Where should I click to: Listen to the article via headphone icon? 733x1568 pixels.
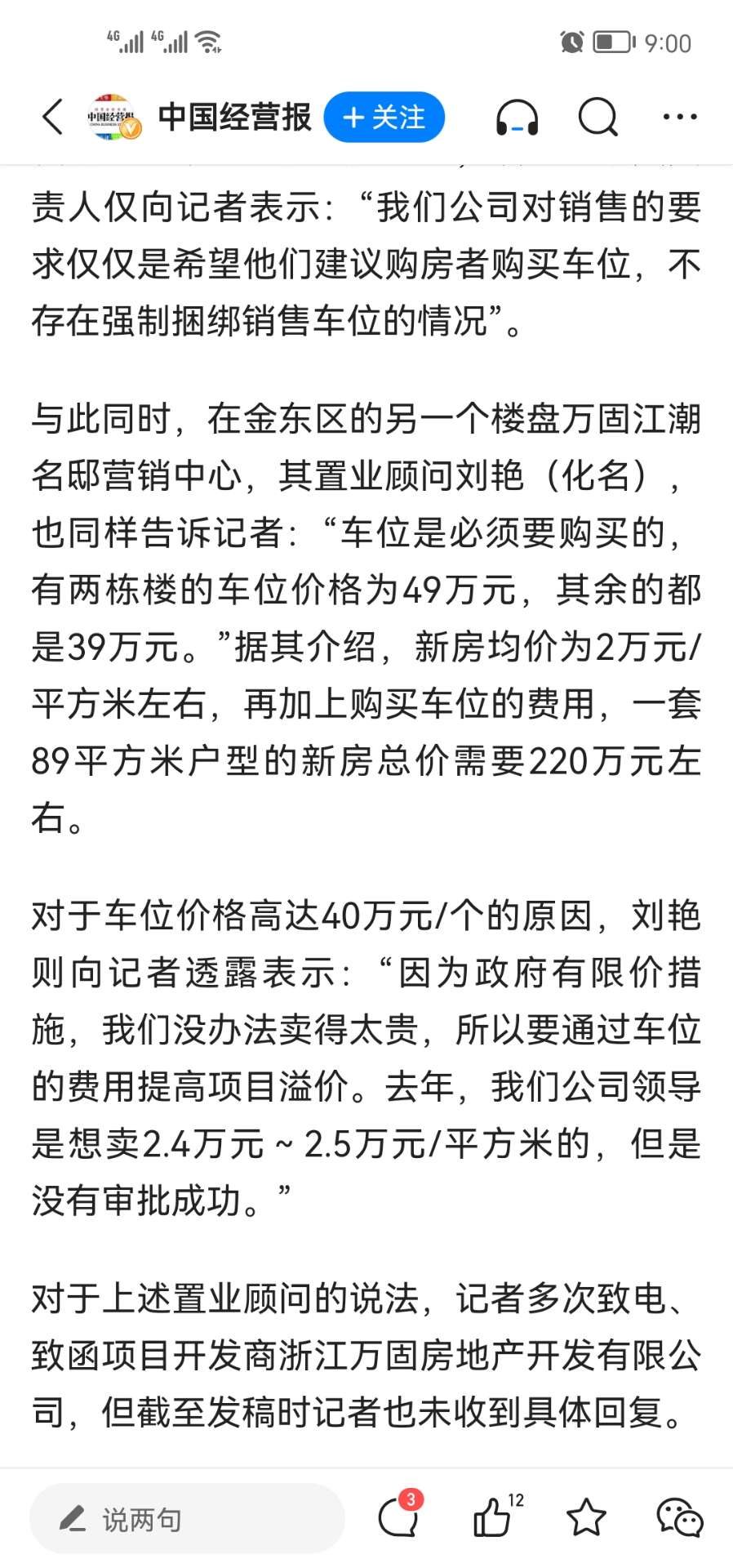518,118
